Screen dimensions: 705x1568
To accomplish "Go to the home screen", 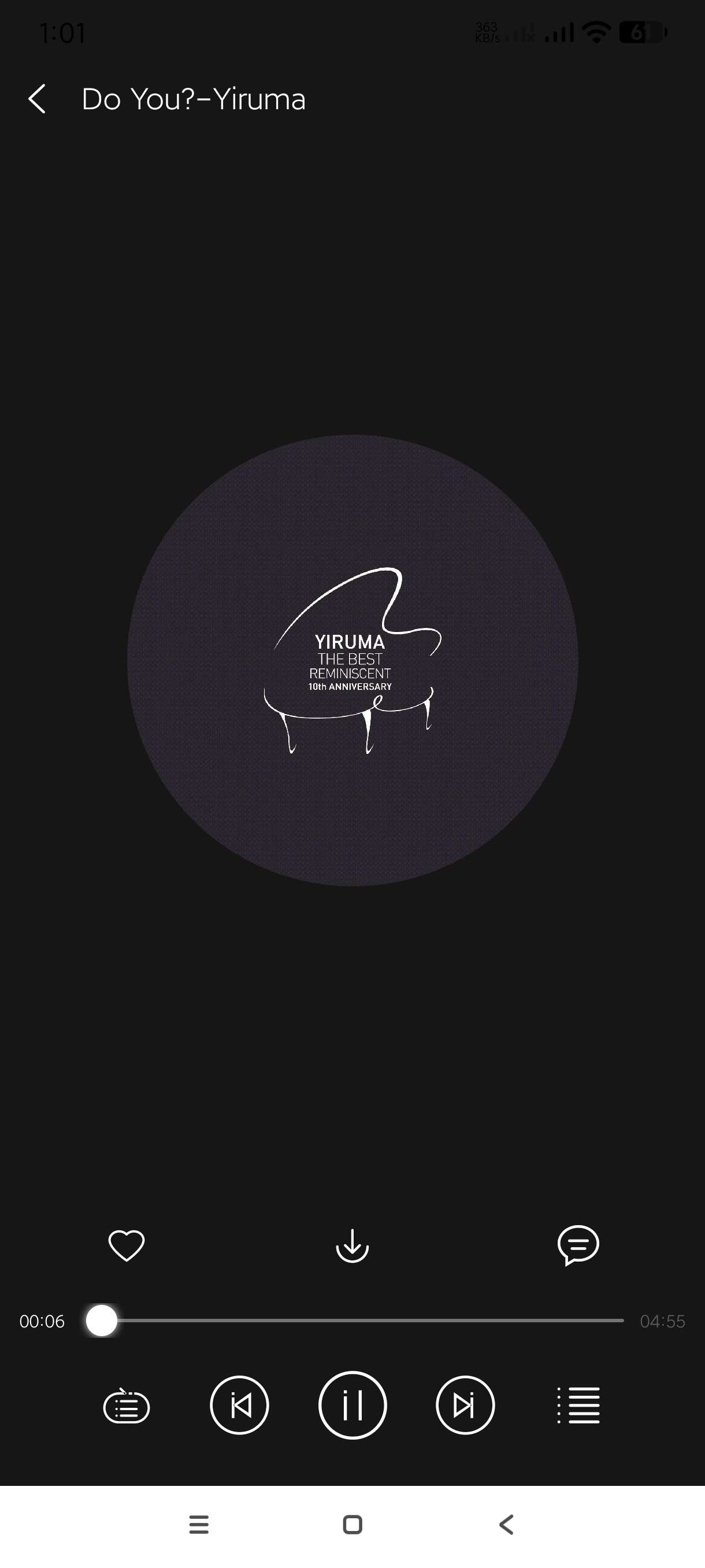I will [x=352, y=1525].
